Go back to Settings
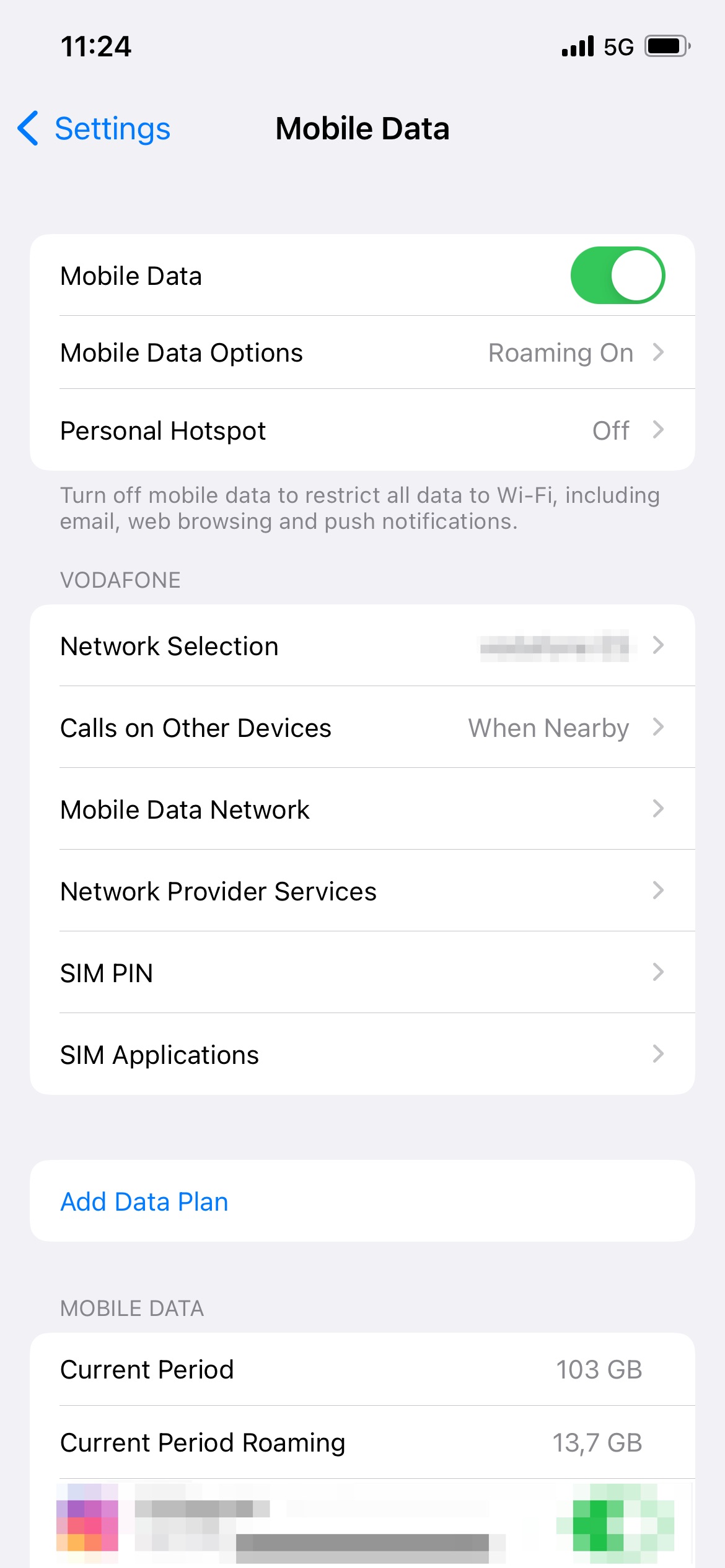Image resolution: width=725 pixels, height=1568 pixels. tap(94, 129)
